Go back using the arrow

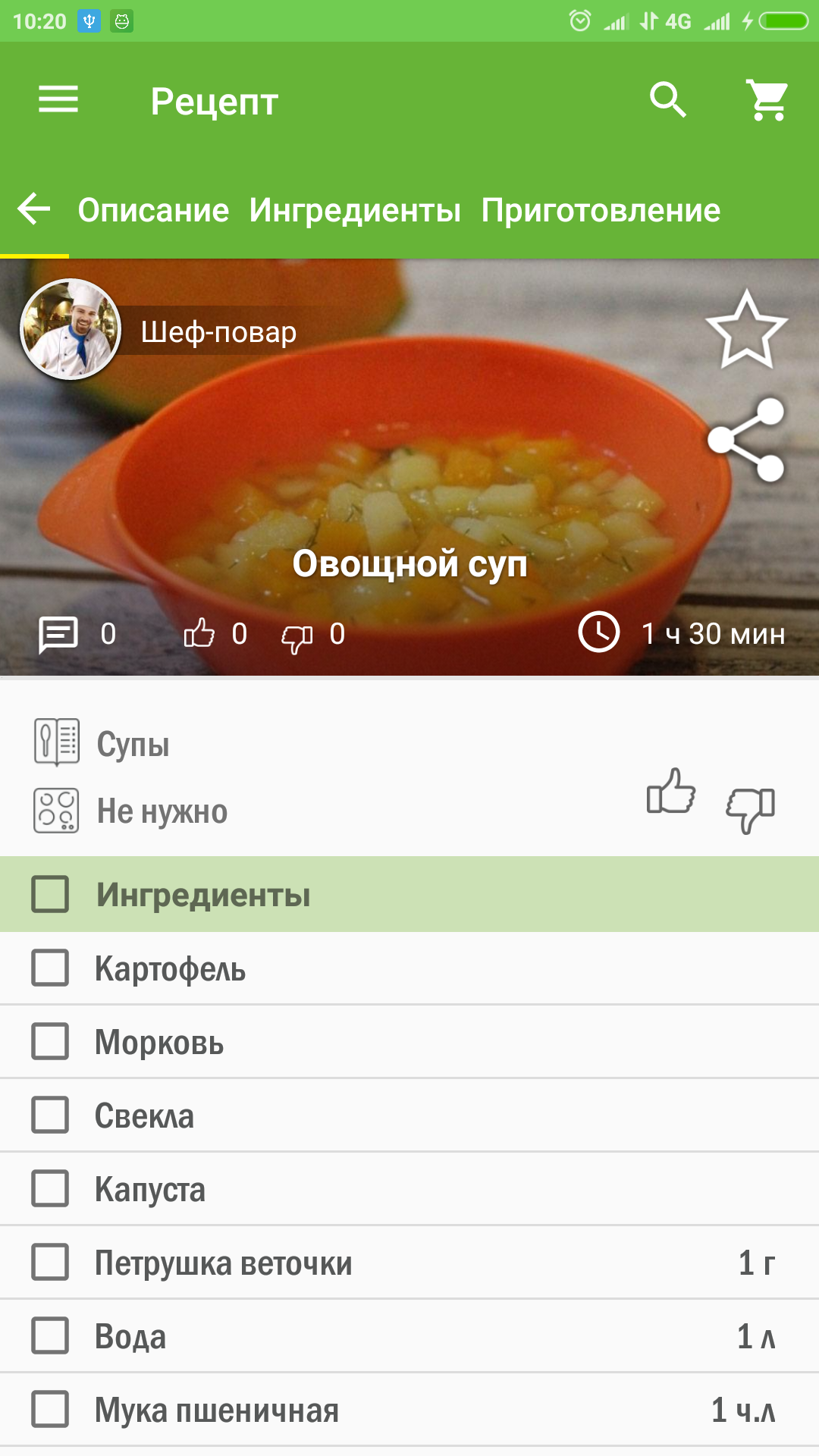(34, 209)
